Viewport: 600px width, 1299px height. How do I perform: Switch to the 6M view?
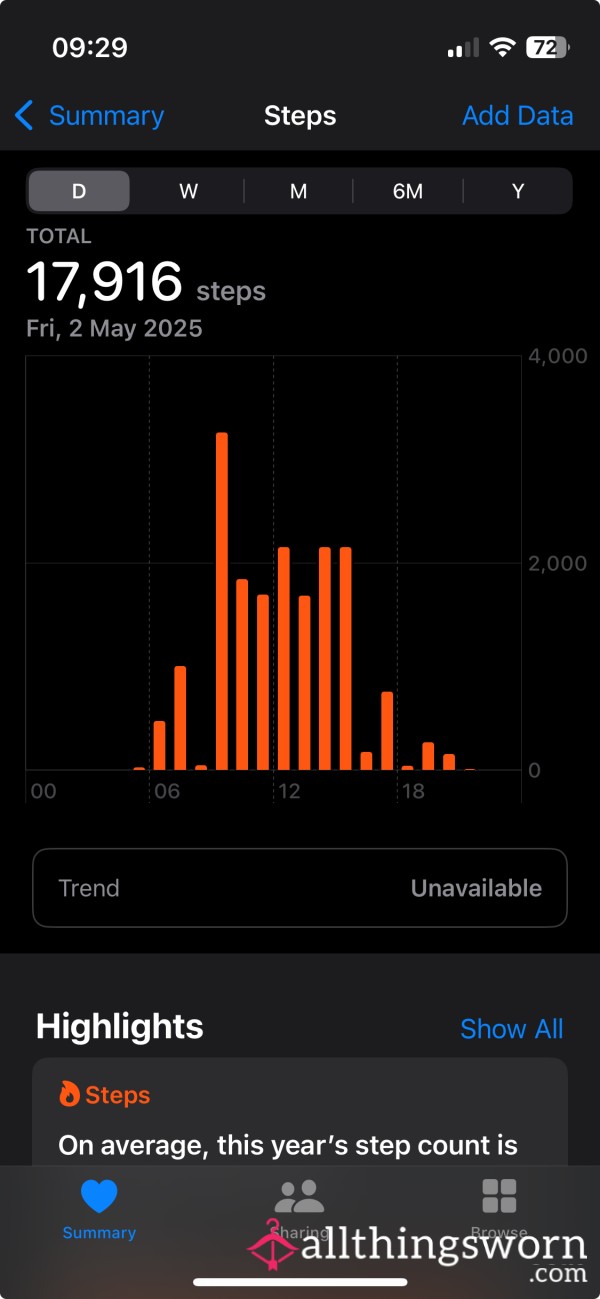(408, 191)
